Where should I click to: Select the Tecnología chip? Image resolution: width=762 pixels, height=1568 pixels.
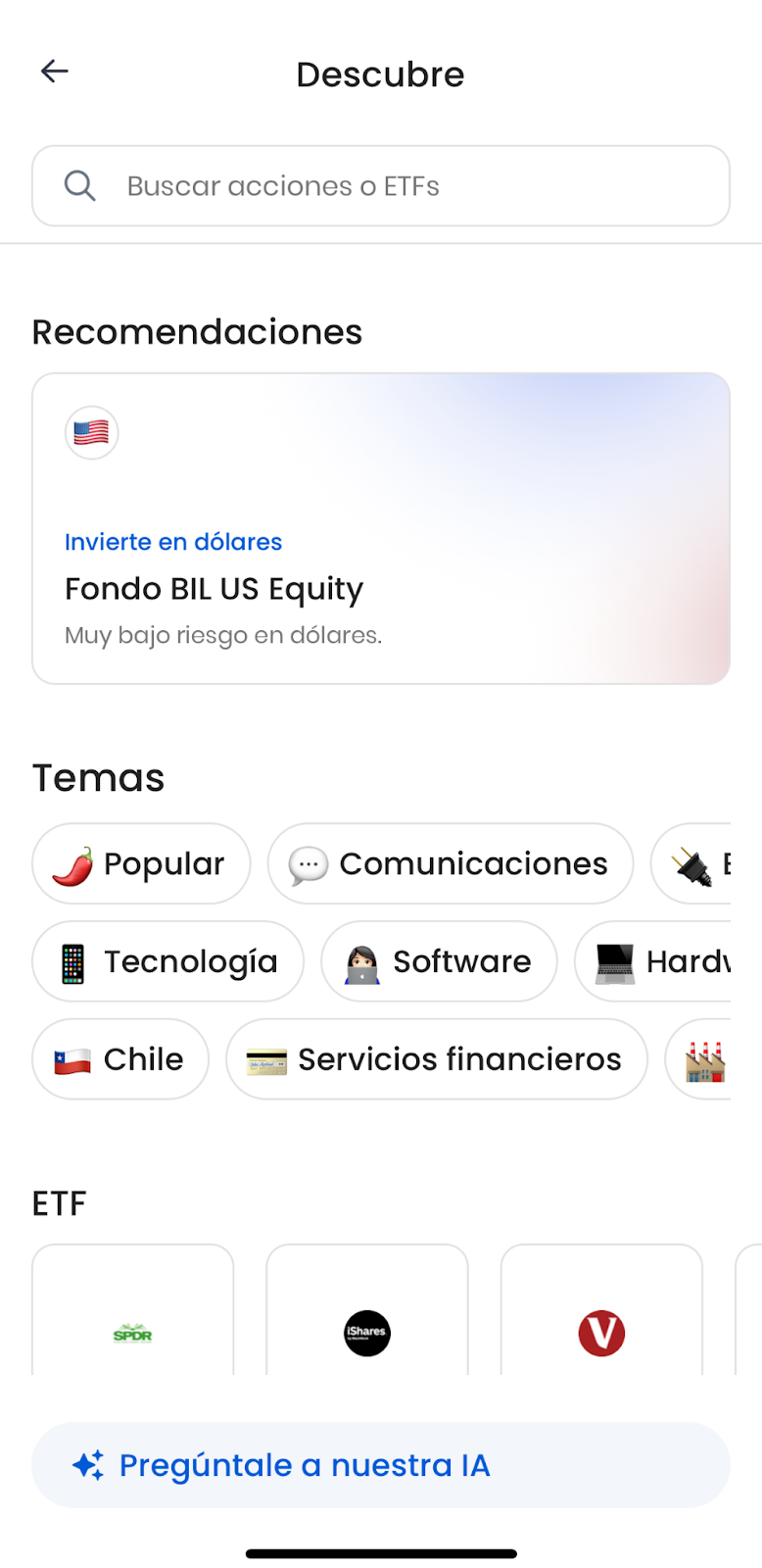(167, 961)
